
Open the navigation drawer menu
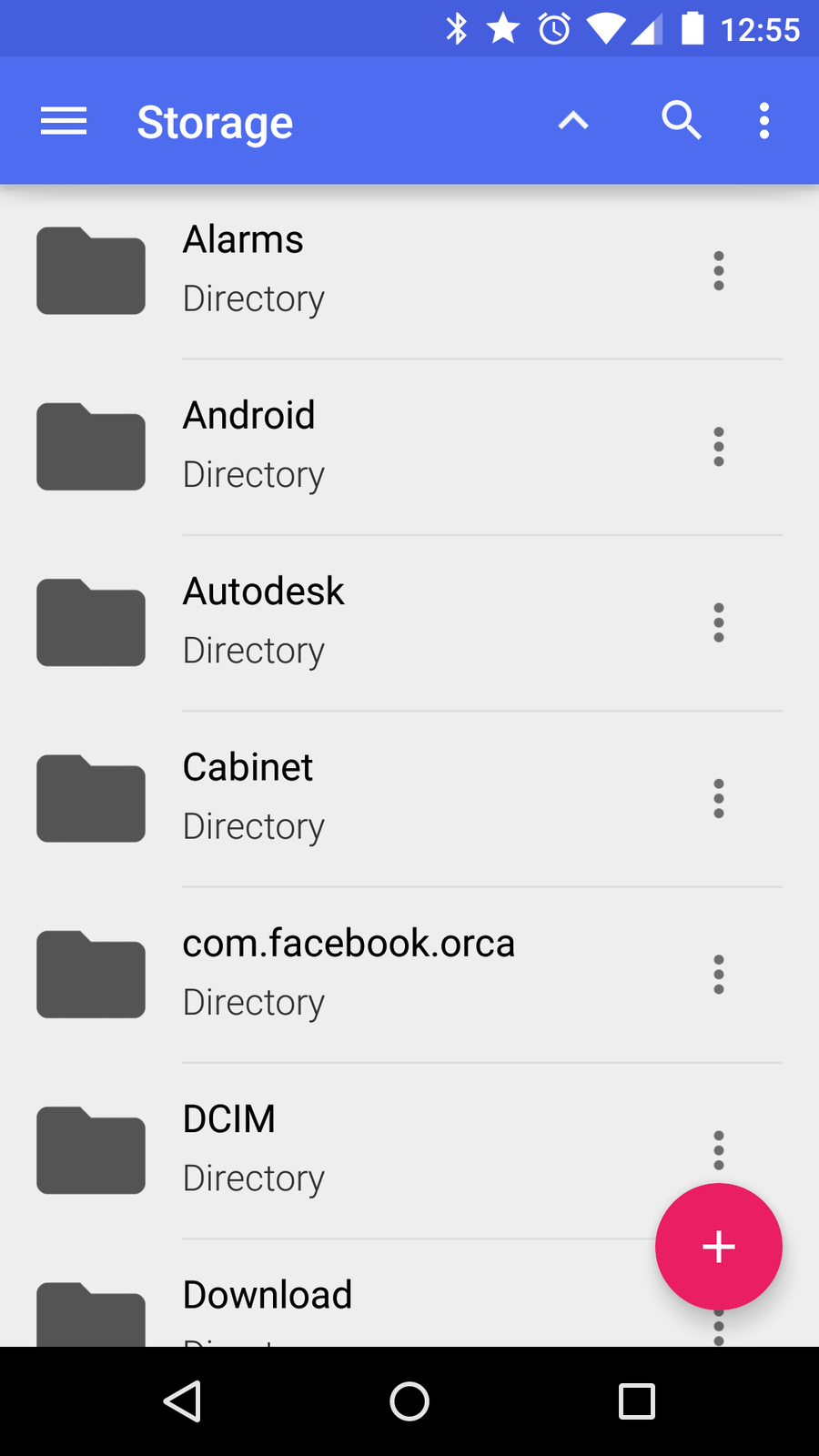click(64, 121)
